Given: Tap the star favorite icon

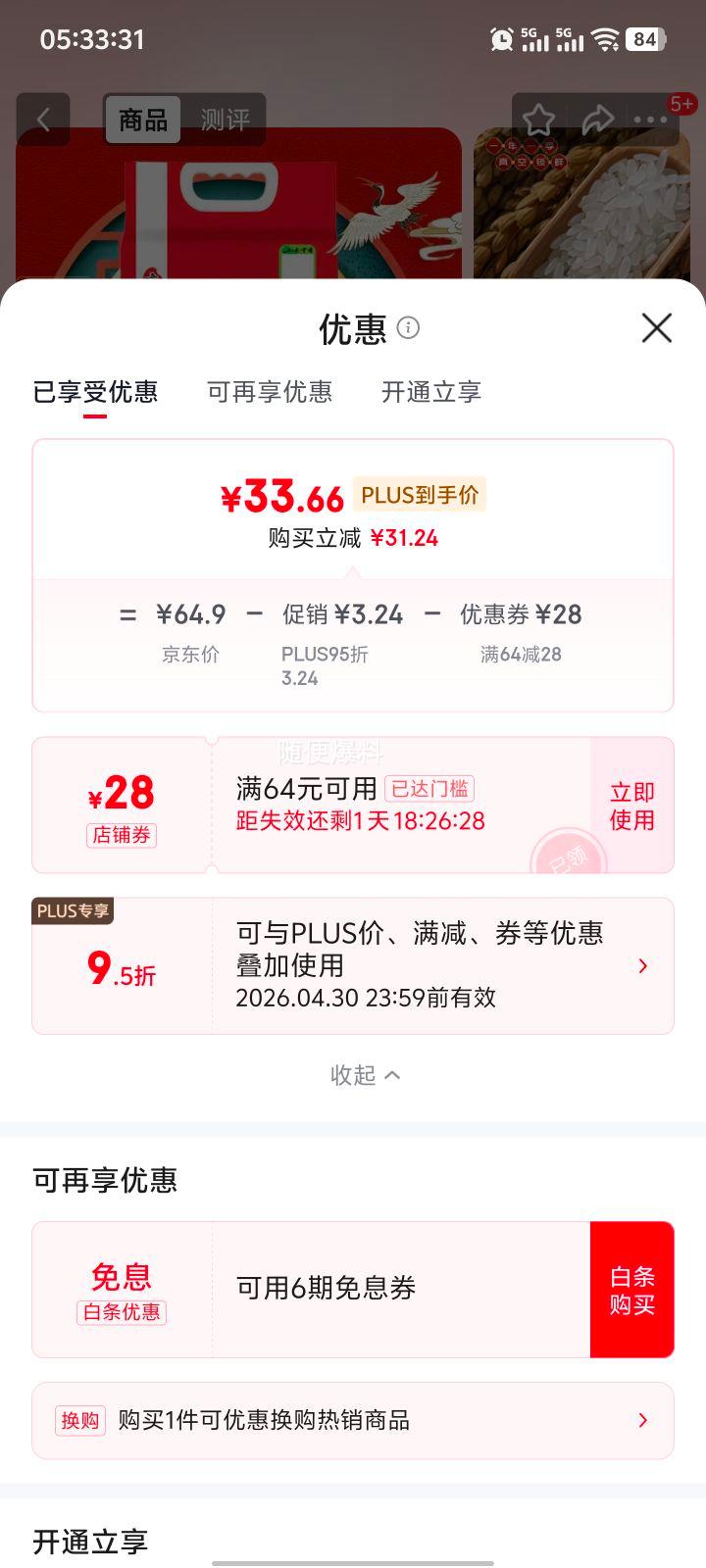Looking at the screenshot, I should point(539,118).
